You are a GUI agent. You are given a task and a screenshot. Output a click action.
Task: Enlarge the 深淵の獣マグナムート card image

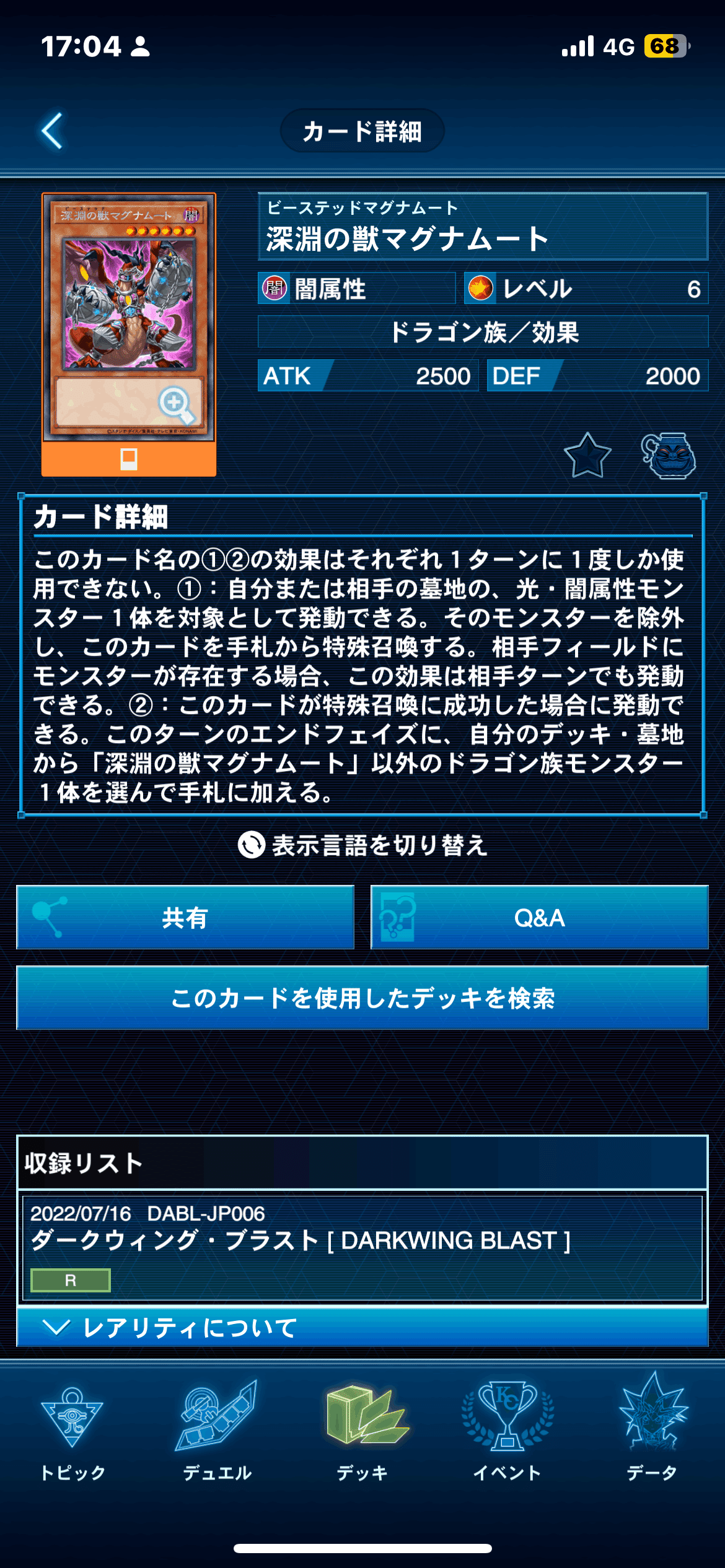pos(129,317)
